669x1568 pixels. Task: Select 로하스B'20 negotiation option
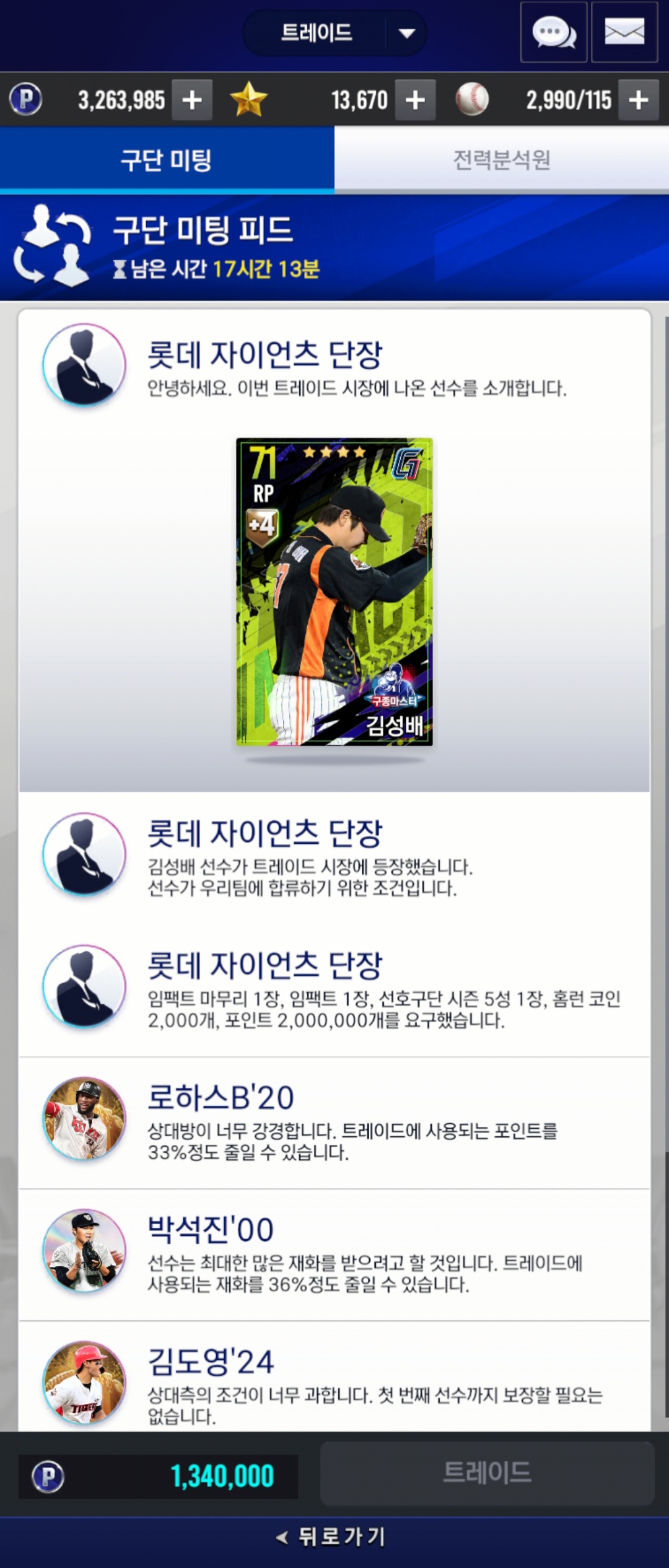334,1123
